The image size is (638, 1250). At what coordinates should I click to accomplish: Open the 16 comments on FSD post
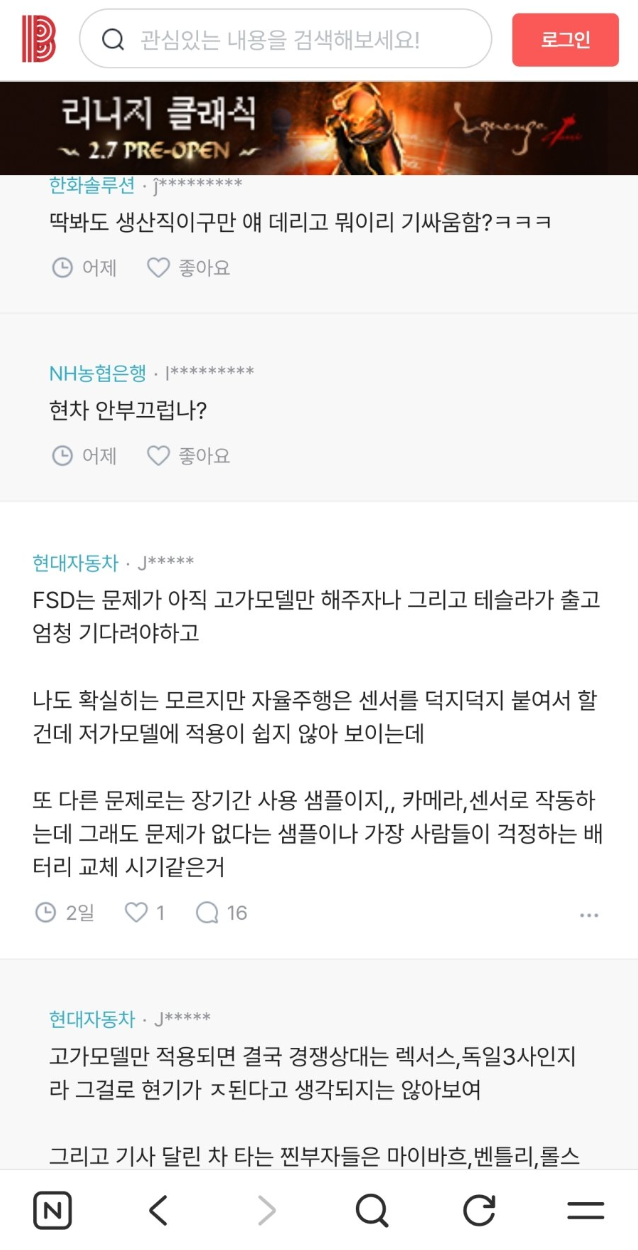(222, 913)
